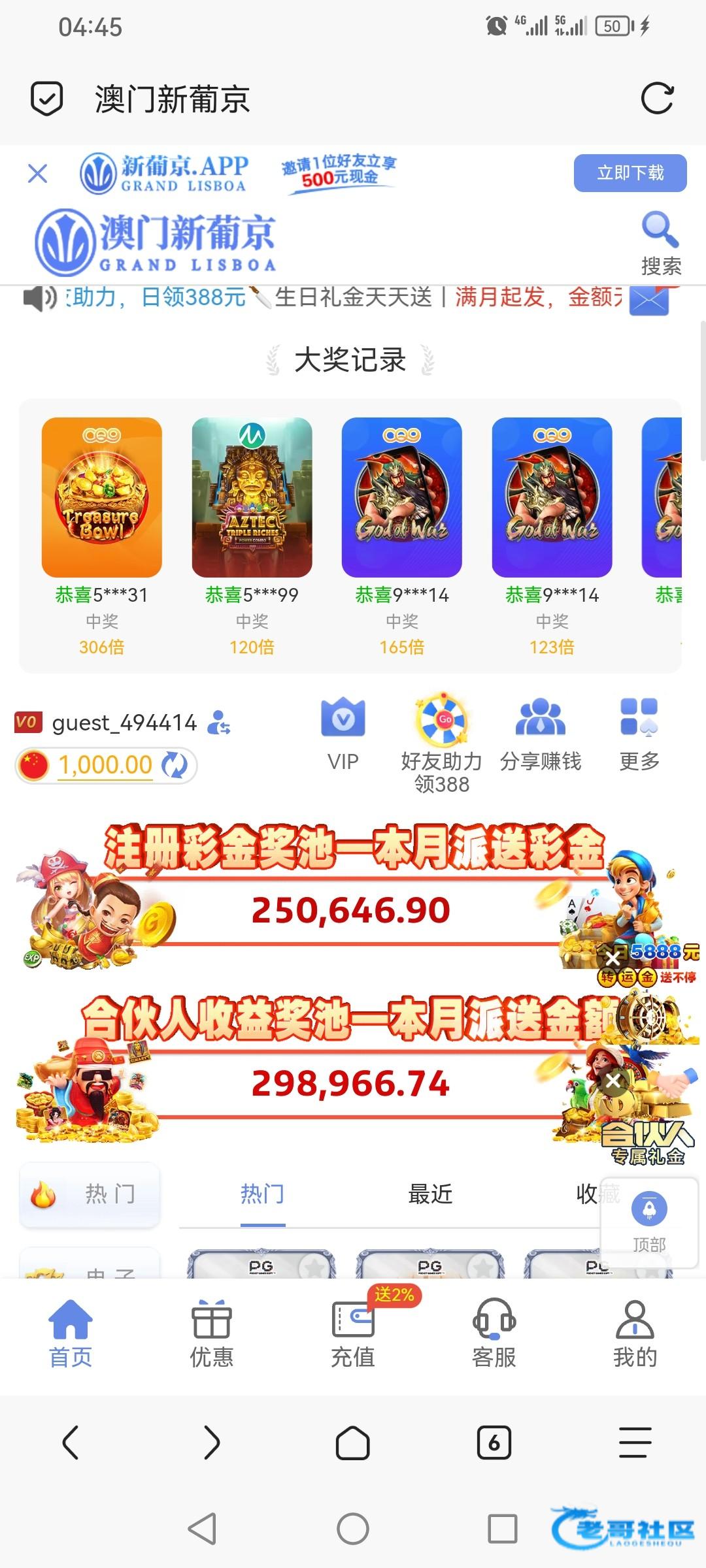Open 分享赚钱 share page
This screenshot has width=706, height=1568.
[x=541, y=733]
